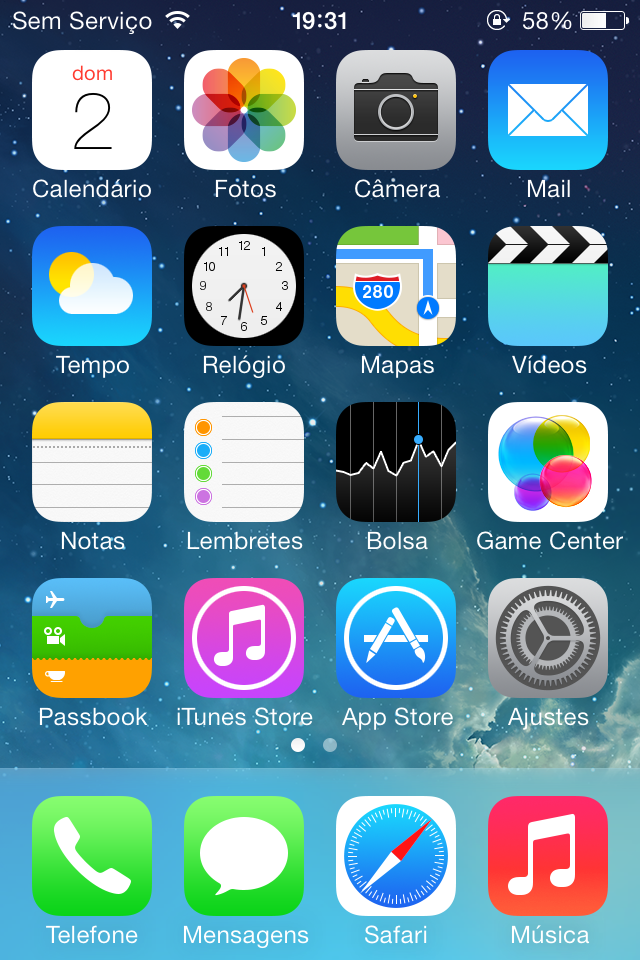Launch the Fotos app
The height and width of the screenshot is (960, 640).
[244, 110]
